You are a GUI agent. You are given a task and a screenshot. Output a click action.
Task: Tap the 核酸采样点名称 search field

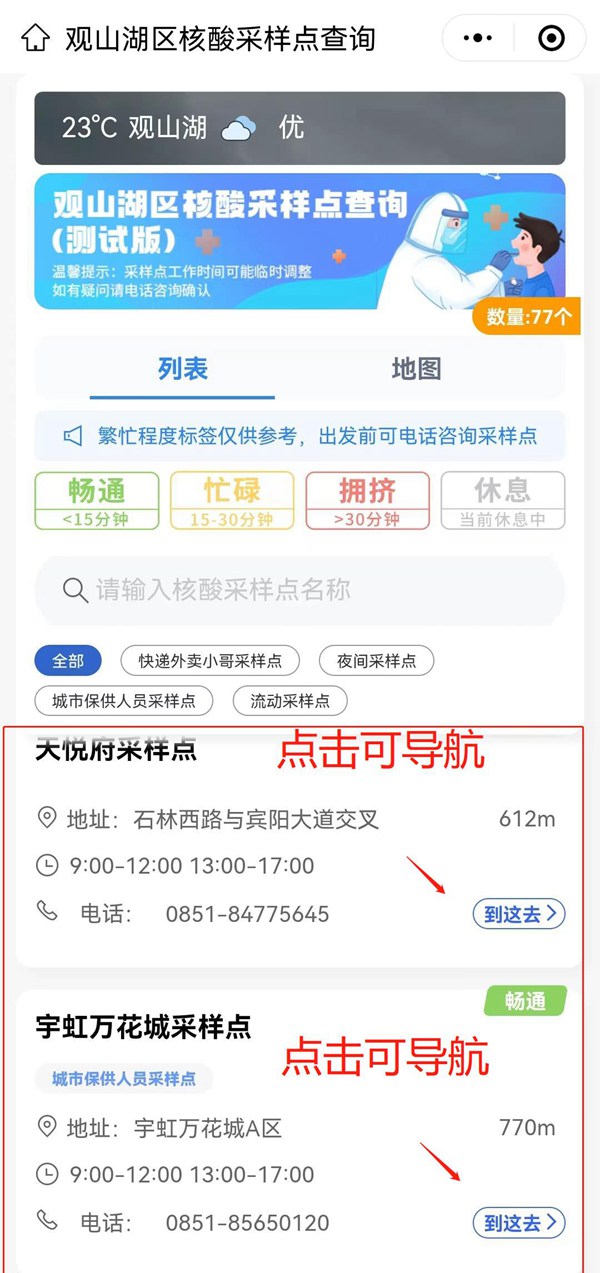(300, 590)
